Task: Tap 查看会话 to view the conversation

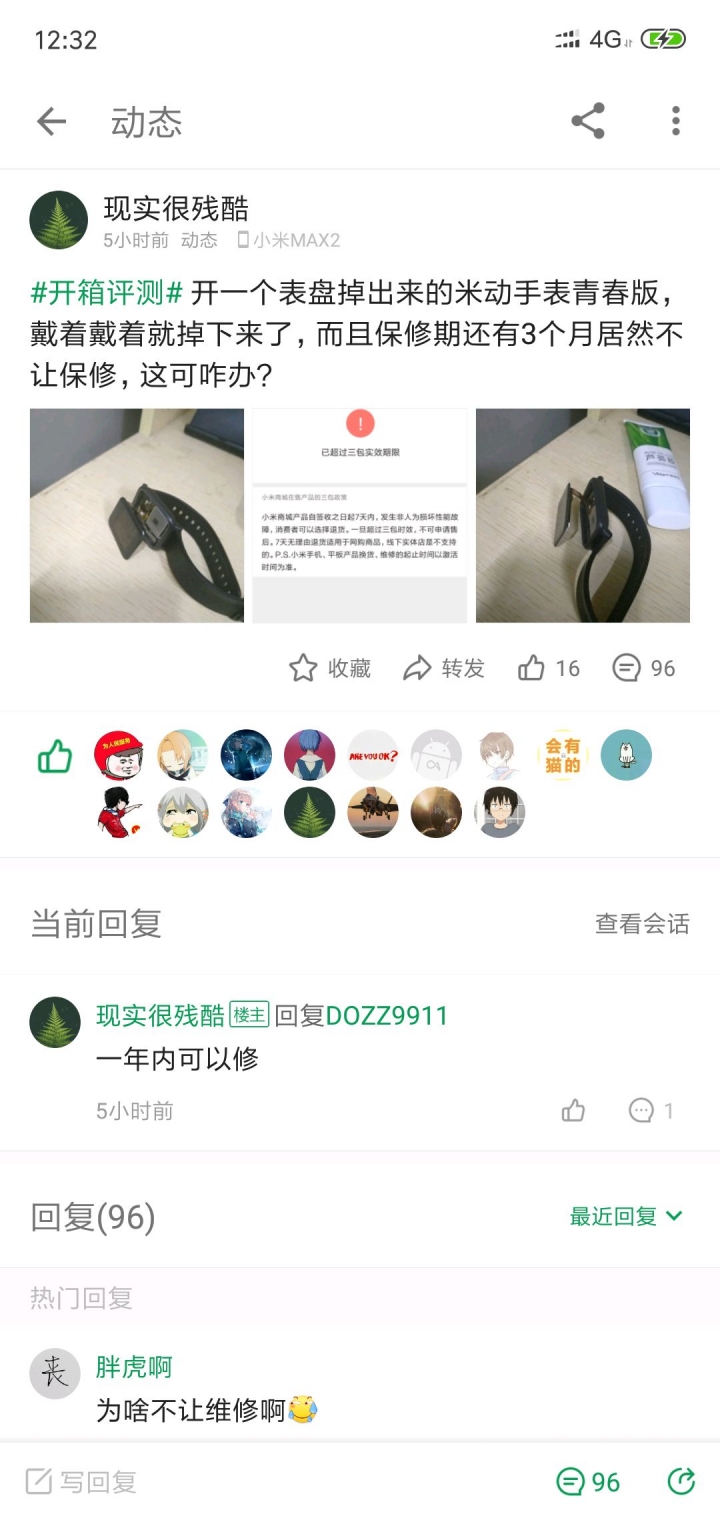Action: tap(642, 924)
